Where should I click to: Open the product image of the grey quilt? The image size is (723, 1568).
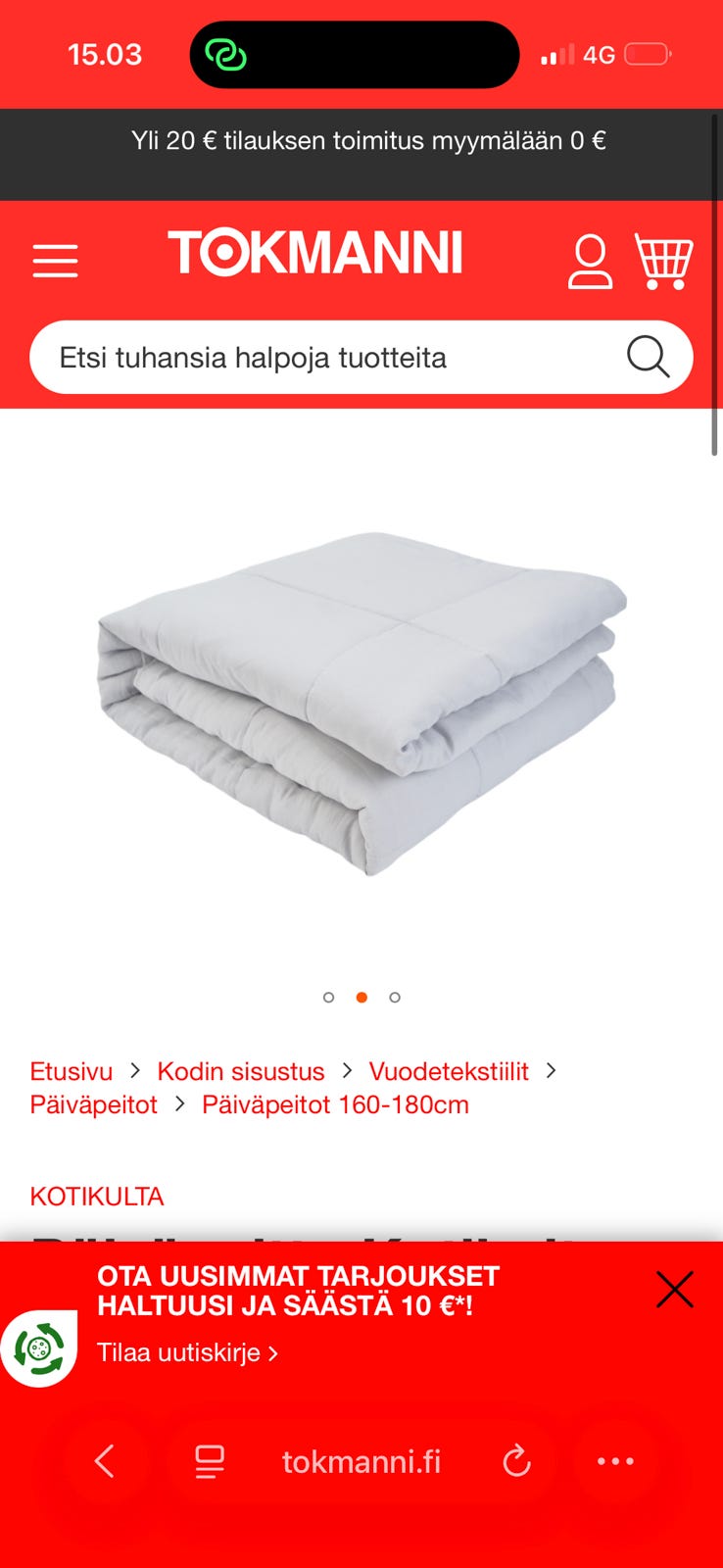[x=361, y=702]
